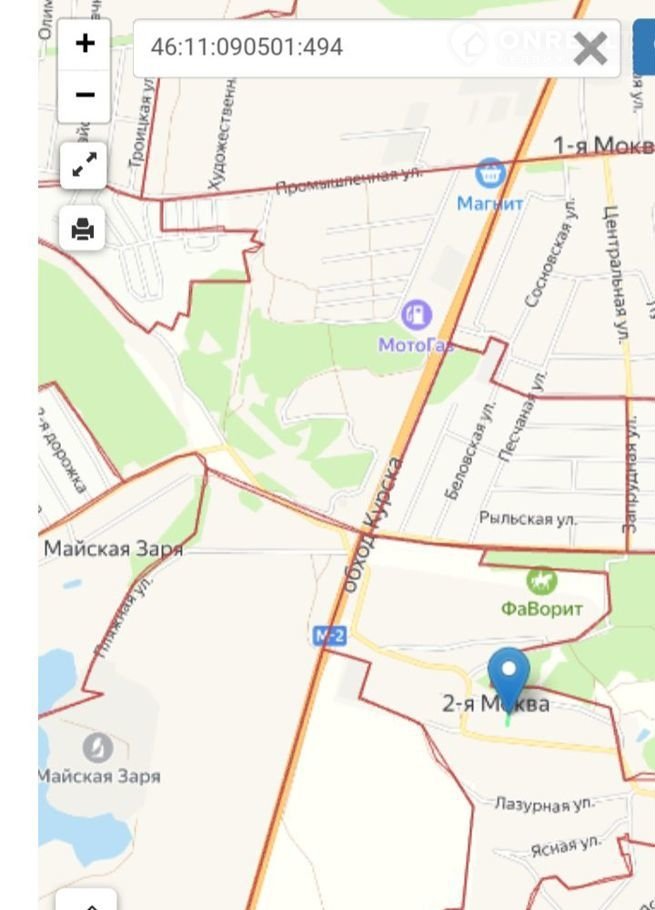Image resolution: width=655 pixels, height=910 pixels.
Task: Expand the map to fullscreen
Action: pos(84,166)
